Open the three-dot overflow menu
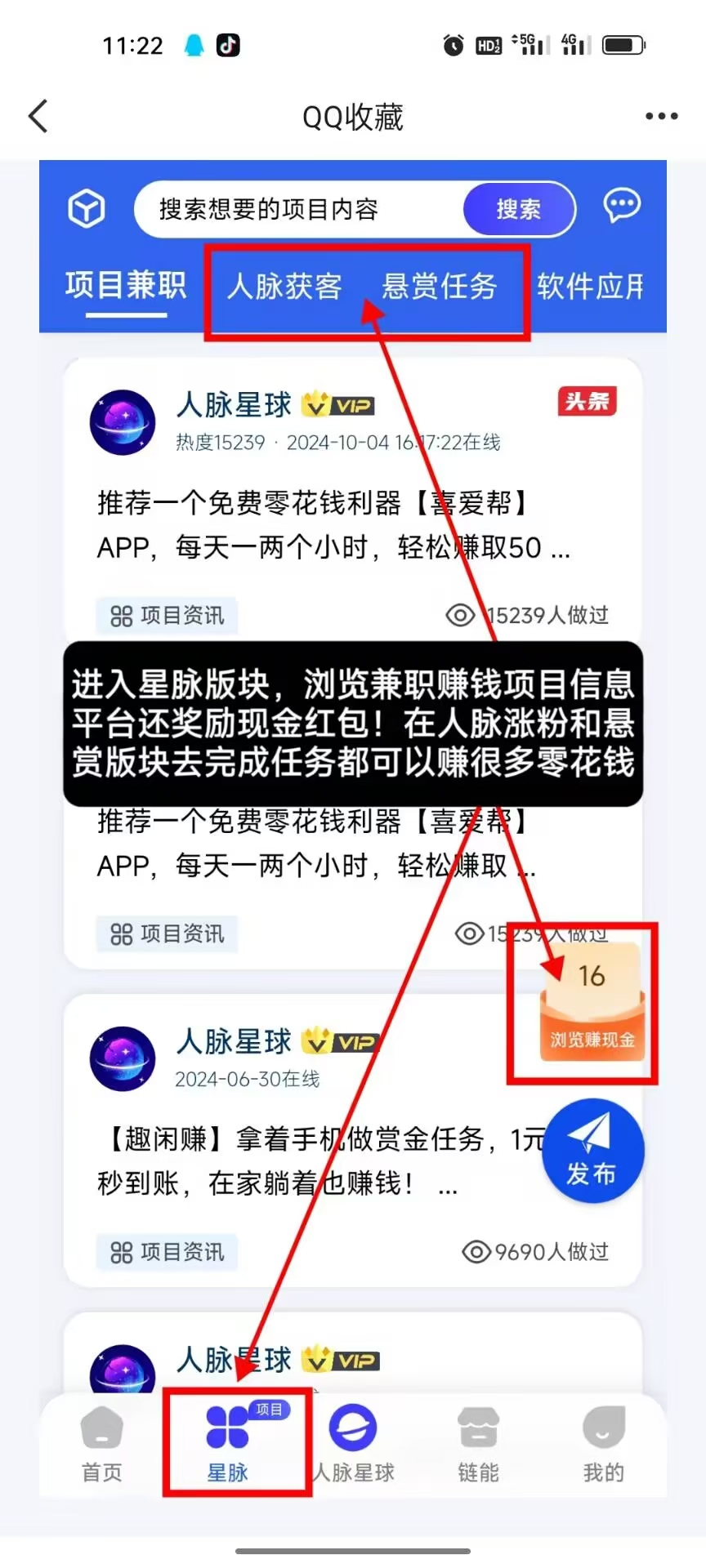This screenshot has width=706, height=1568. coord(661,116)
